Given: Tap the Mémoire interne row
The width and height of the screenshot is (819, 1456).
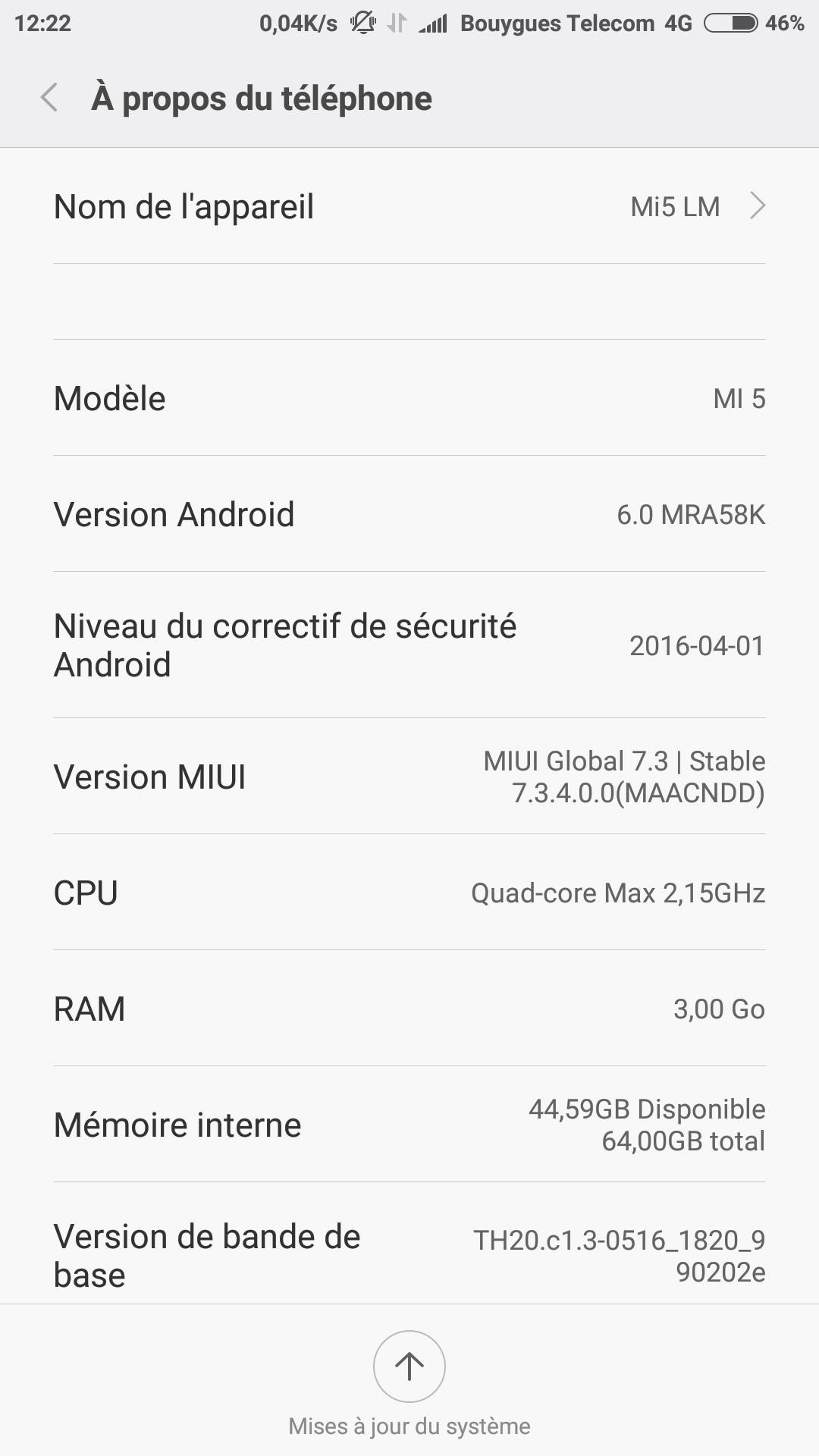Looking at the screenshot, I should tap(409, 1125).
